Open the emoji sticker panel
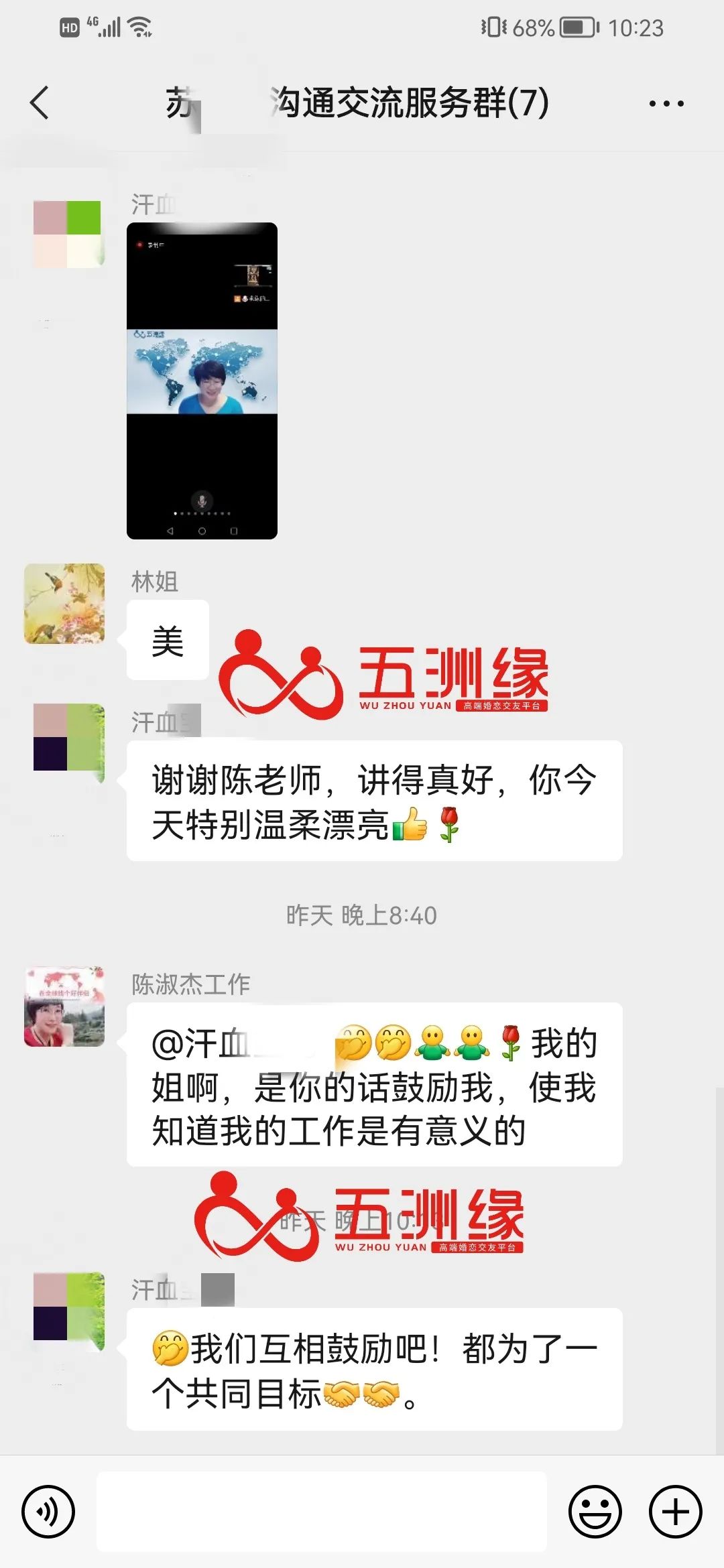 pos(595,1512)
